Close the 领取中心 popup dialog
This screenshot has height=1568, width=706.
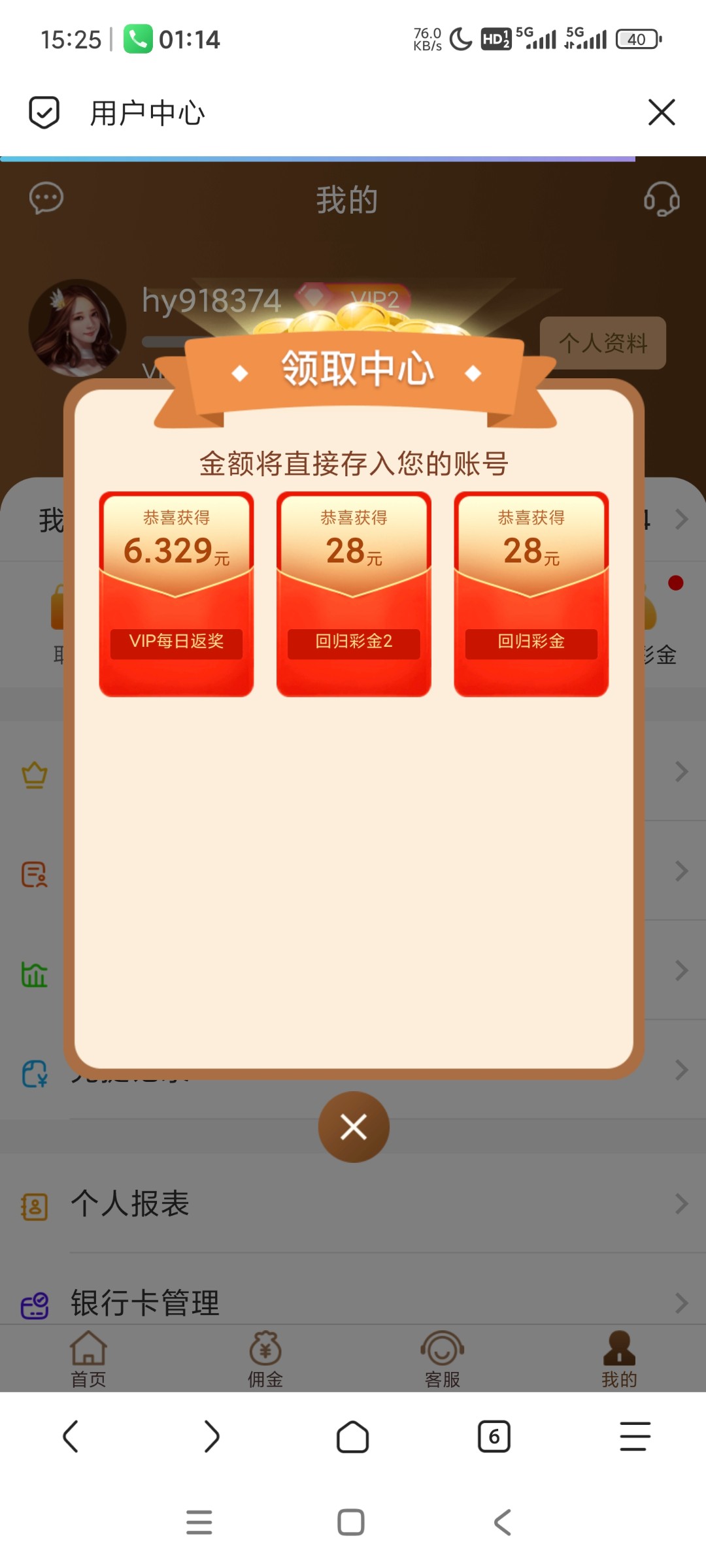[354, 1127]
